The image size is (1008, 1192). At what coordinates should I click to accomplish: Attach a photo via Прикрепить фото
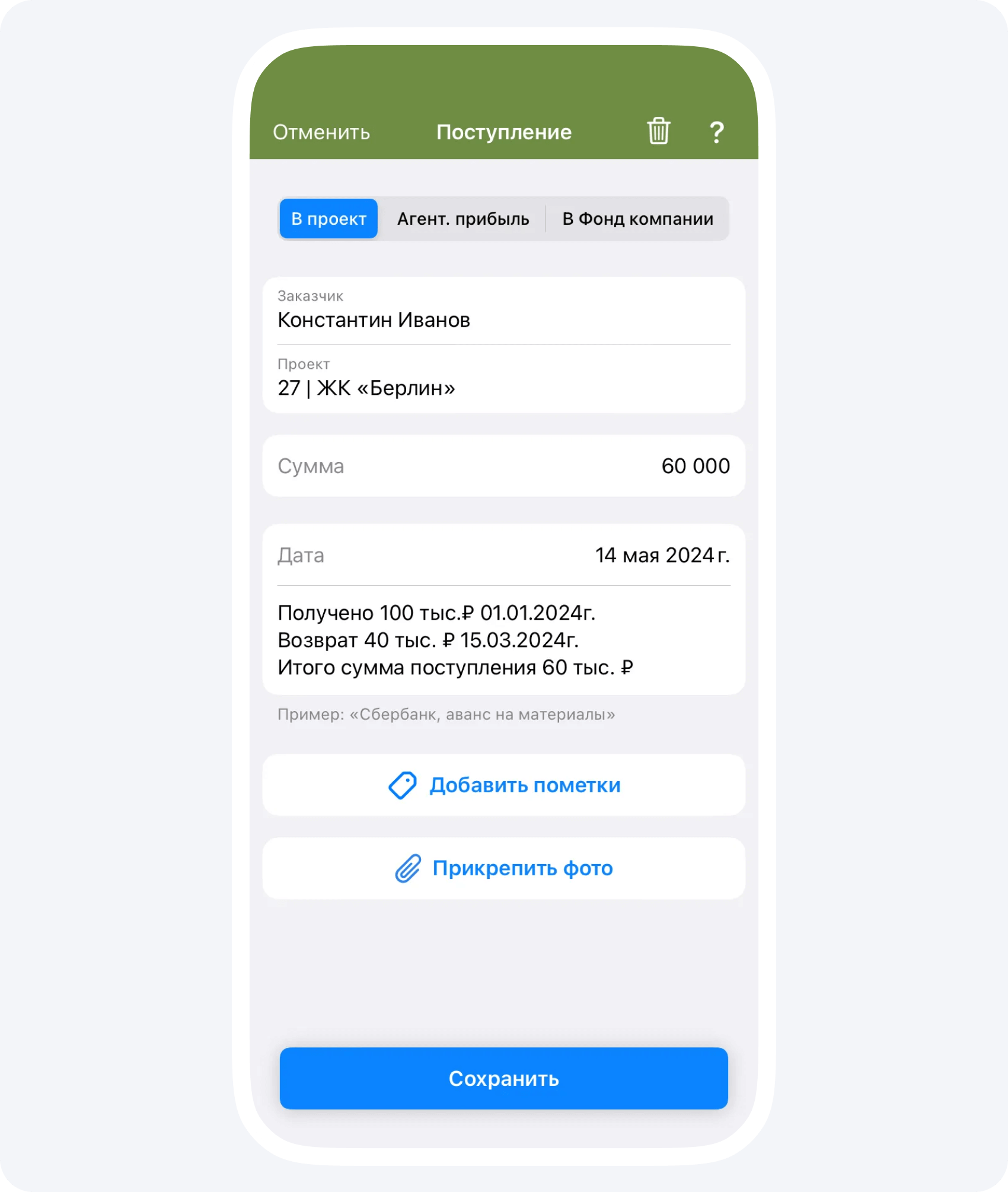[x=504, y=868]
